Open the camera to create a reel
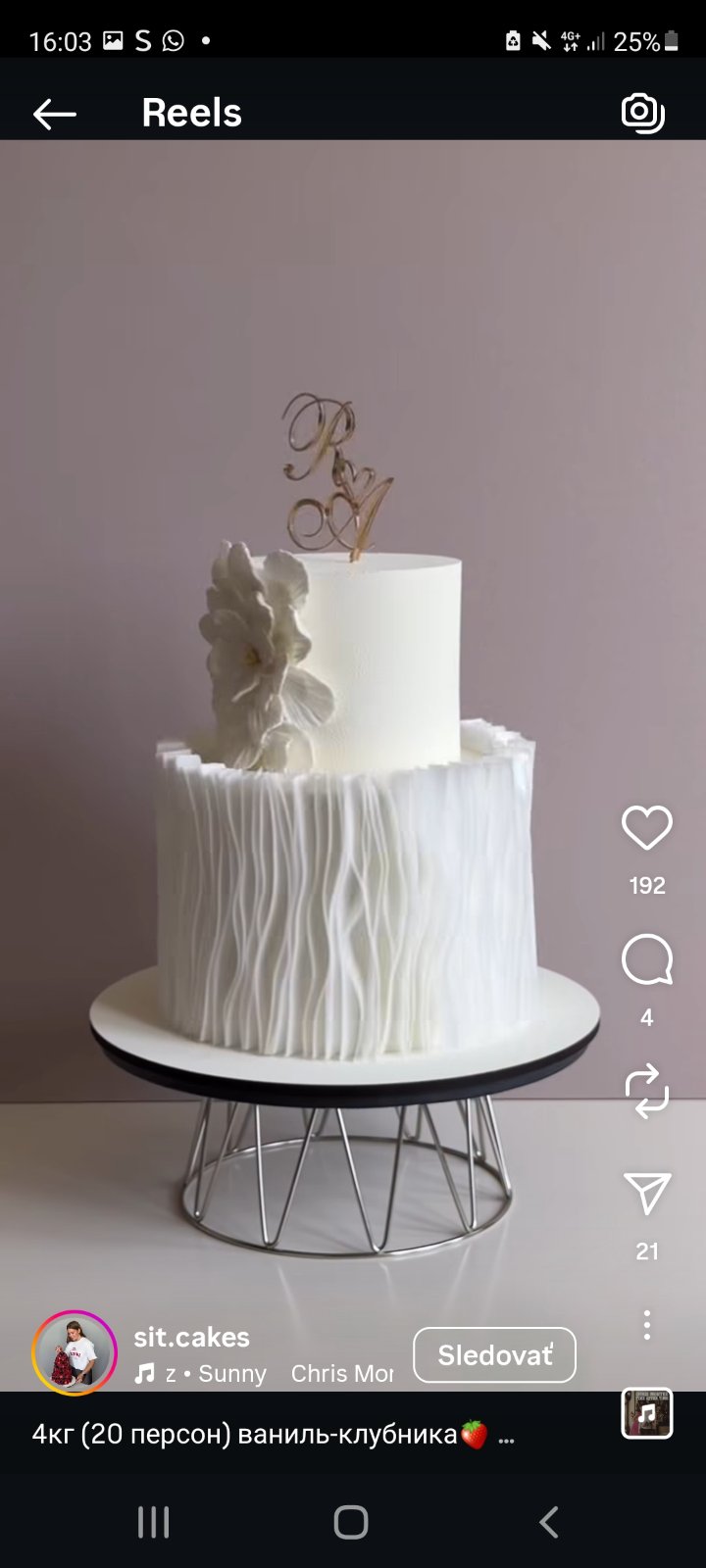 point(643,114)
